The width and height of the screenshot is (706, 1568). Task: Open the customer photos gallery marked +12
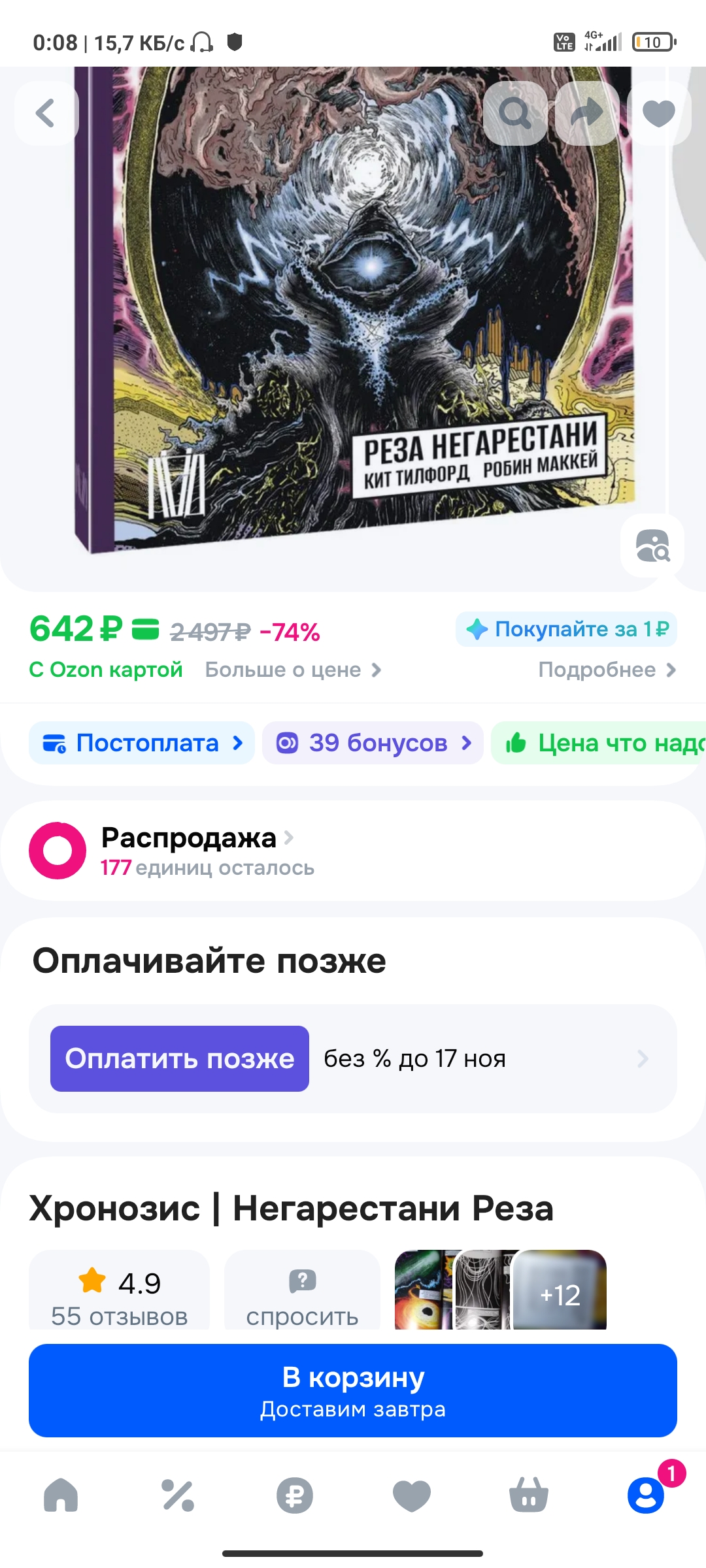point(560,1290)
